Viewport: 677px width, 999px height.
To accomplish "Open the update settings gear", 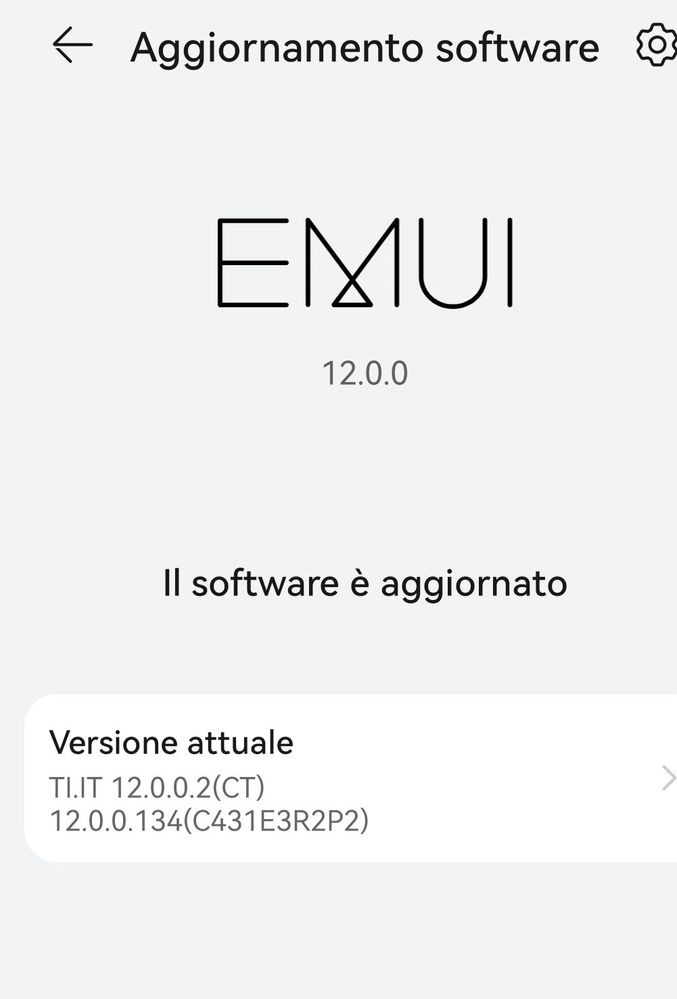I will pyautogui.click(x=656, y=46).
